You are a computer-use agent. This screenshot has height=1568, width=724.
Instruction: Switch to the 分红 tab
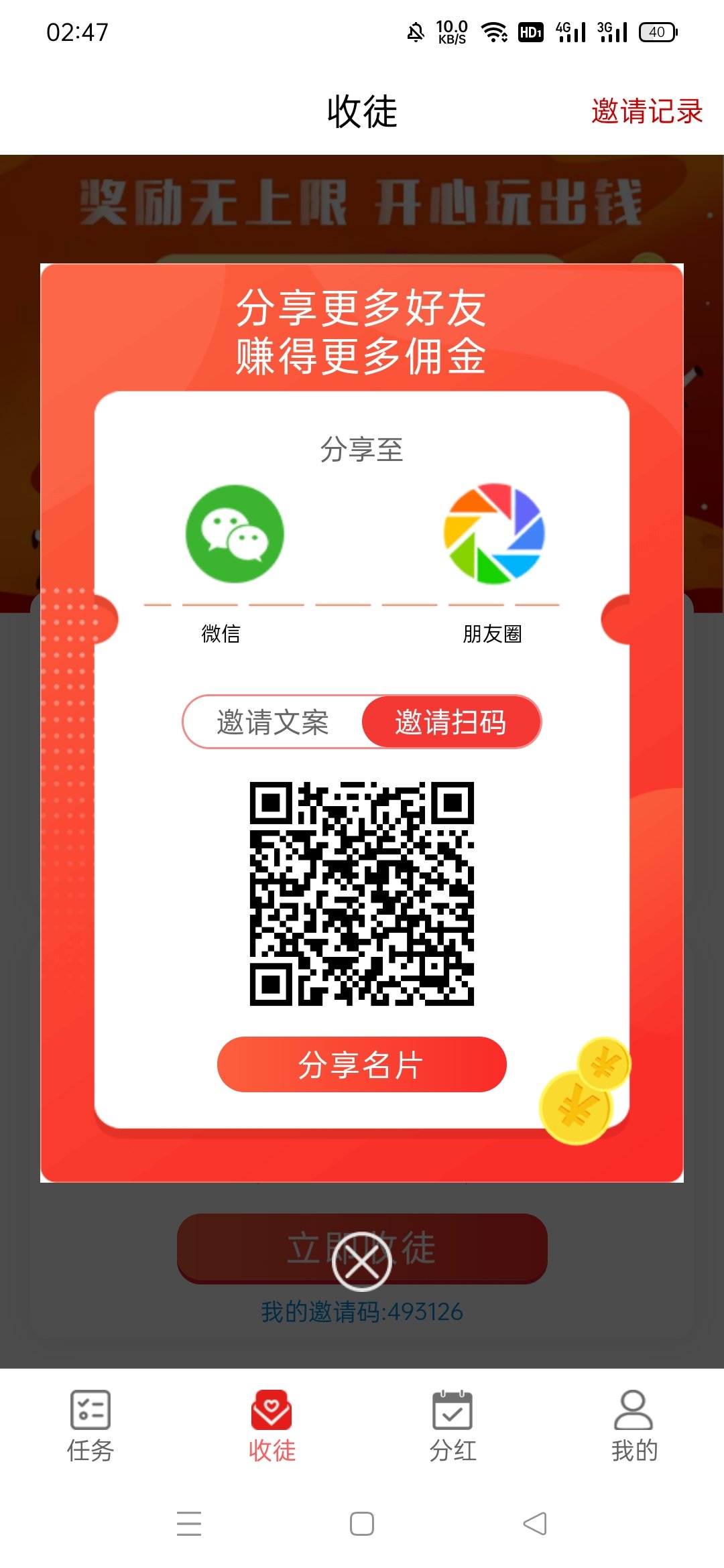(452, 1426)
